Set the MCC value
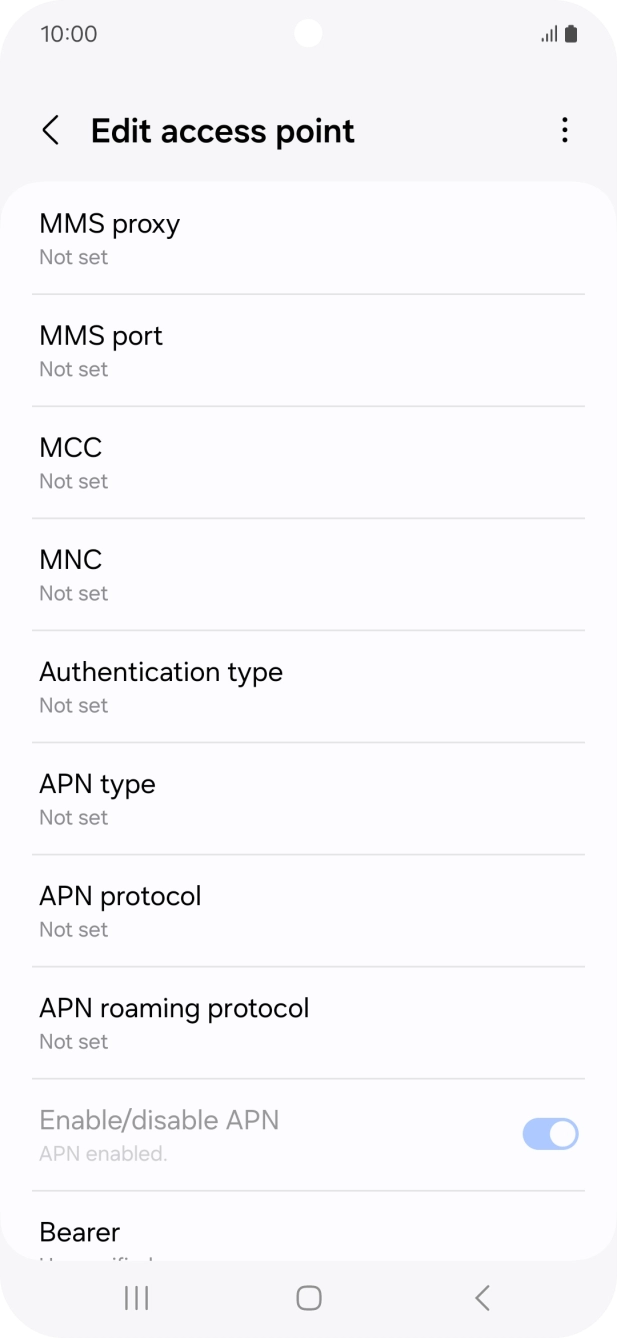This screenshot has height=1338, width=617. click(308, 462)
